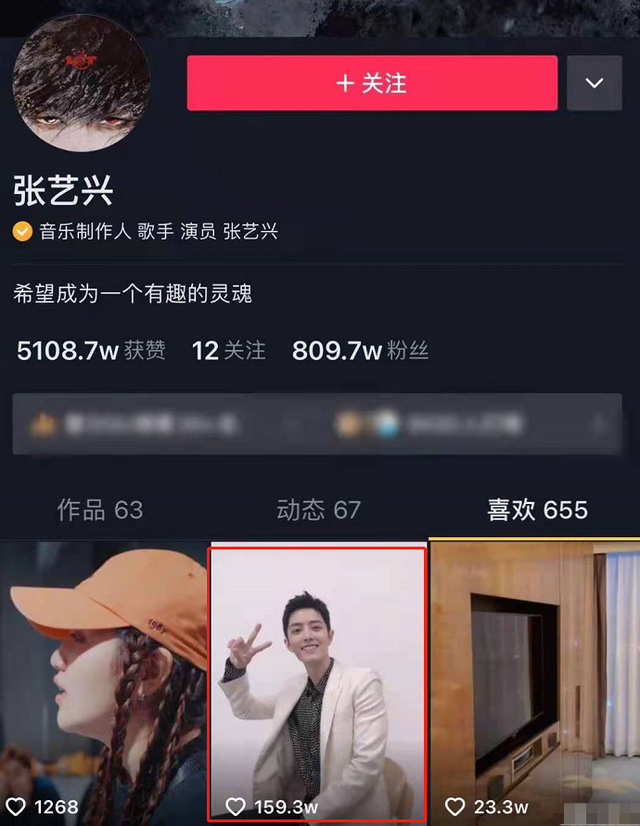
Task: Switch to the 动态 67 tab
Action: click(x=318, y=510)
